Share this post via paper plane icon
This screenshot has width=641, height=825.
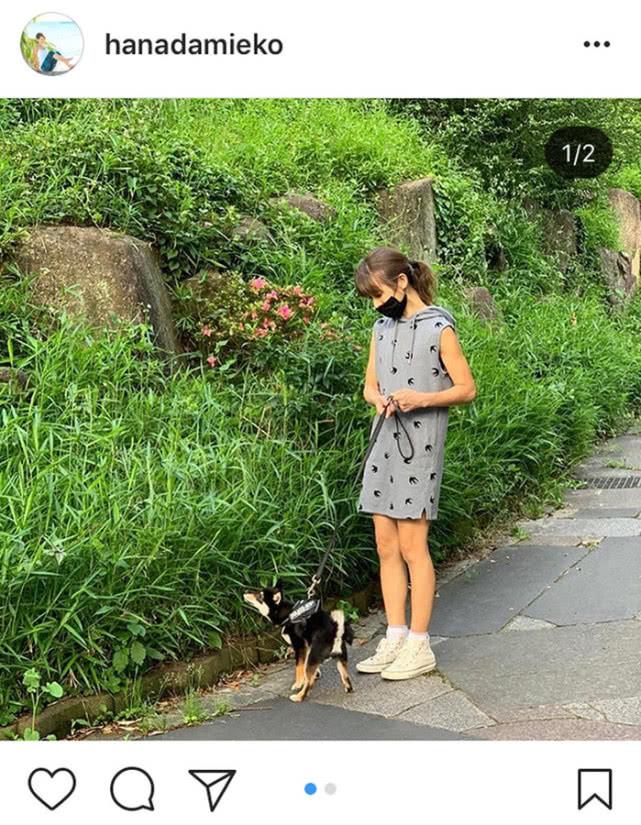pos(212,788)
